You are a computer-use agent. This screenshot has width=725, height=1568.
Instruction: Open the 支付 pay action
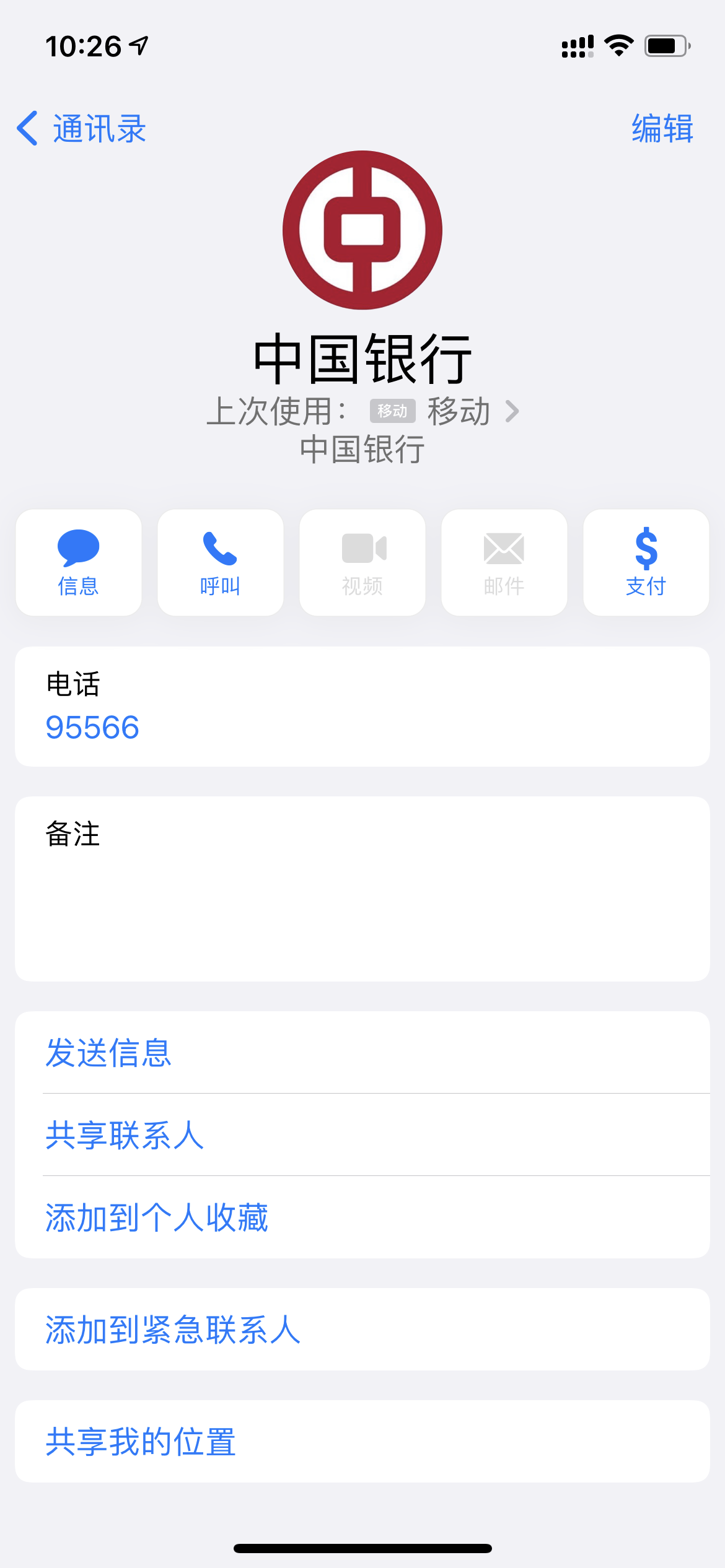(x=646, y=562)
